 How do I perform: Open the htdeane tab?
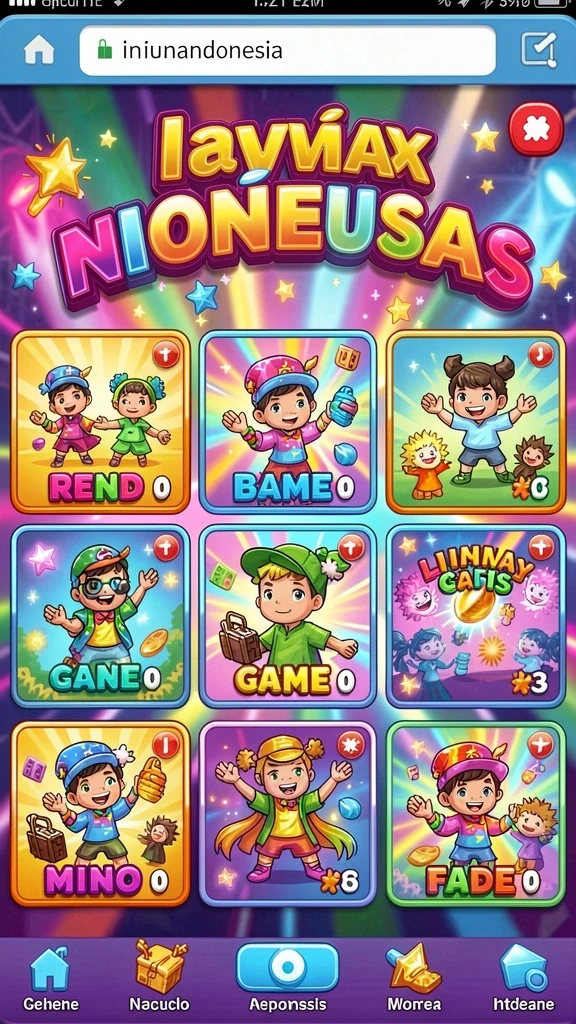(x=523, y=978)
